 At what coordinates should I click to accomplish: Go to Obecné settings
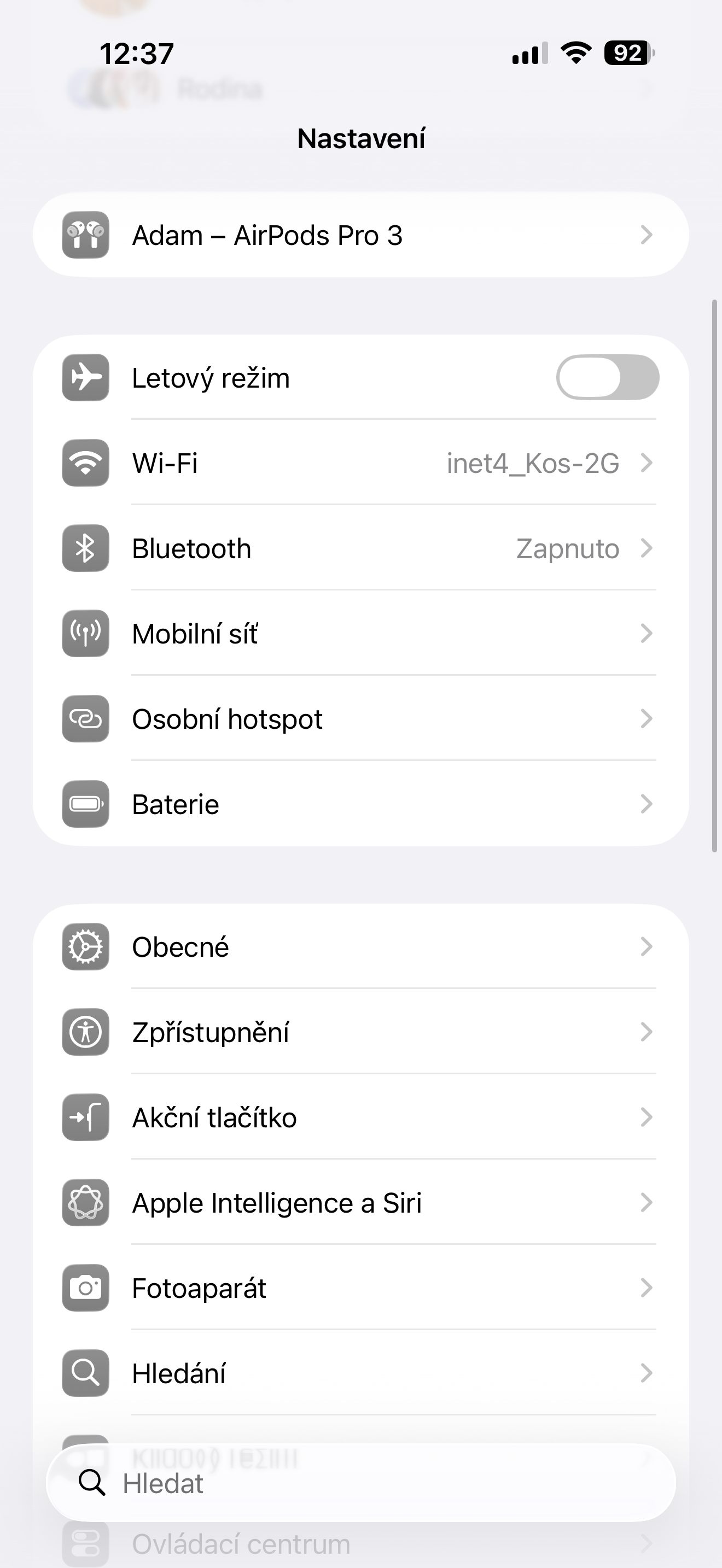(x=360, y=947)
